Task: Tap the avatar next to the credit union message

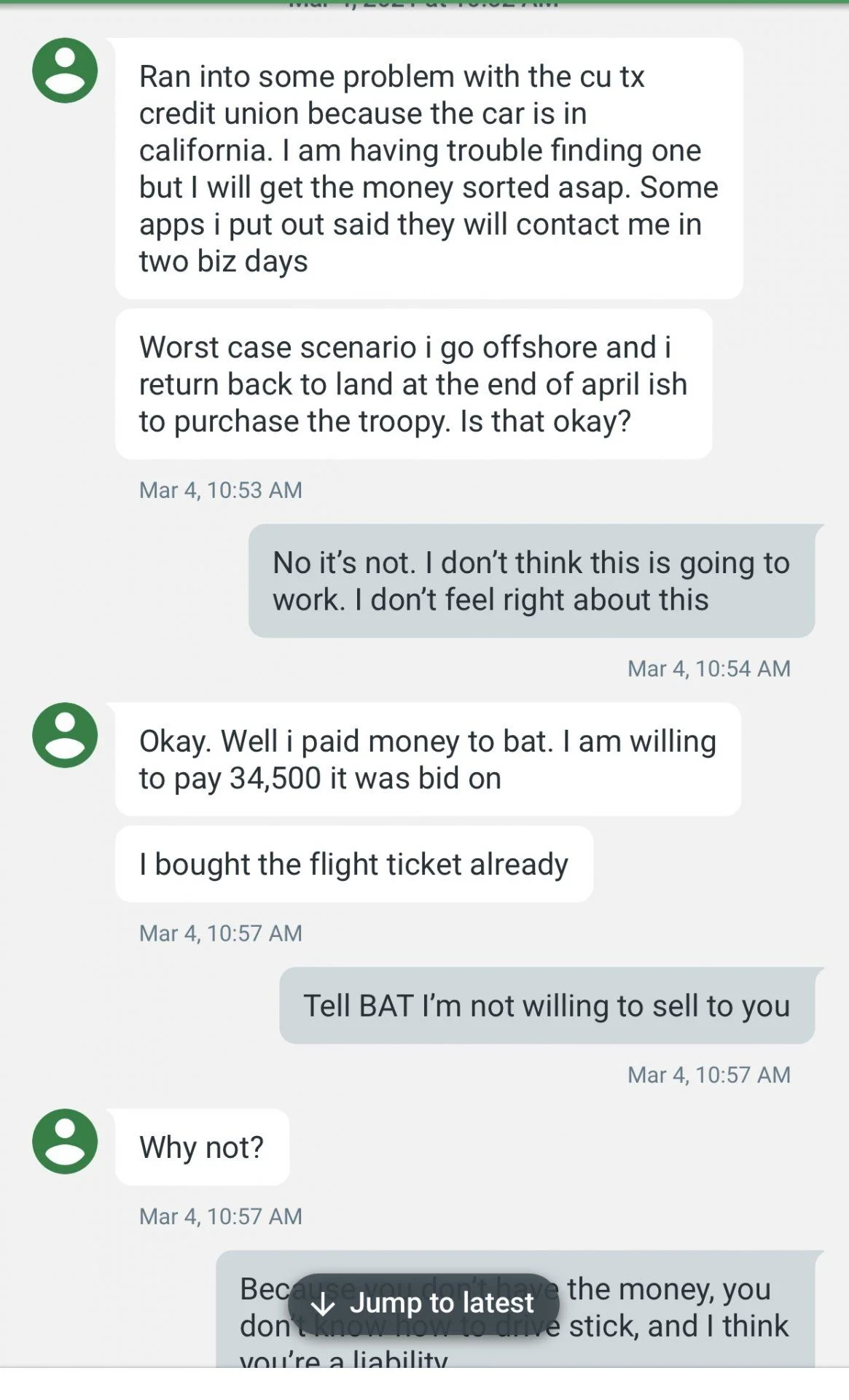Action: point(65,70)
